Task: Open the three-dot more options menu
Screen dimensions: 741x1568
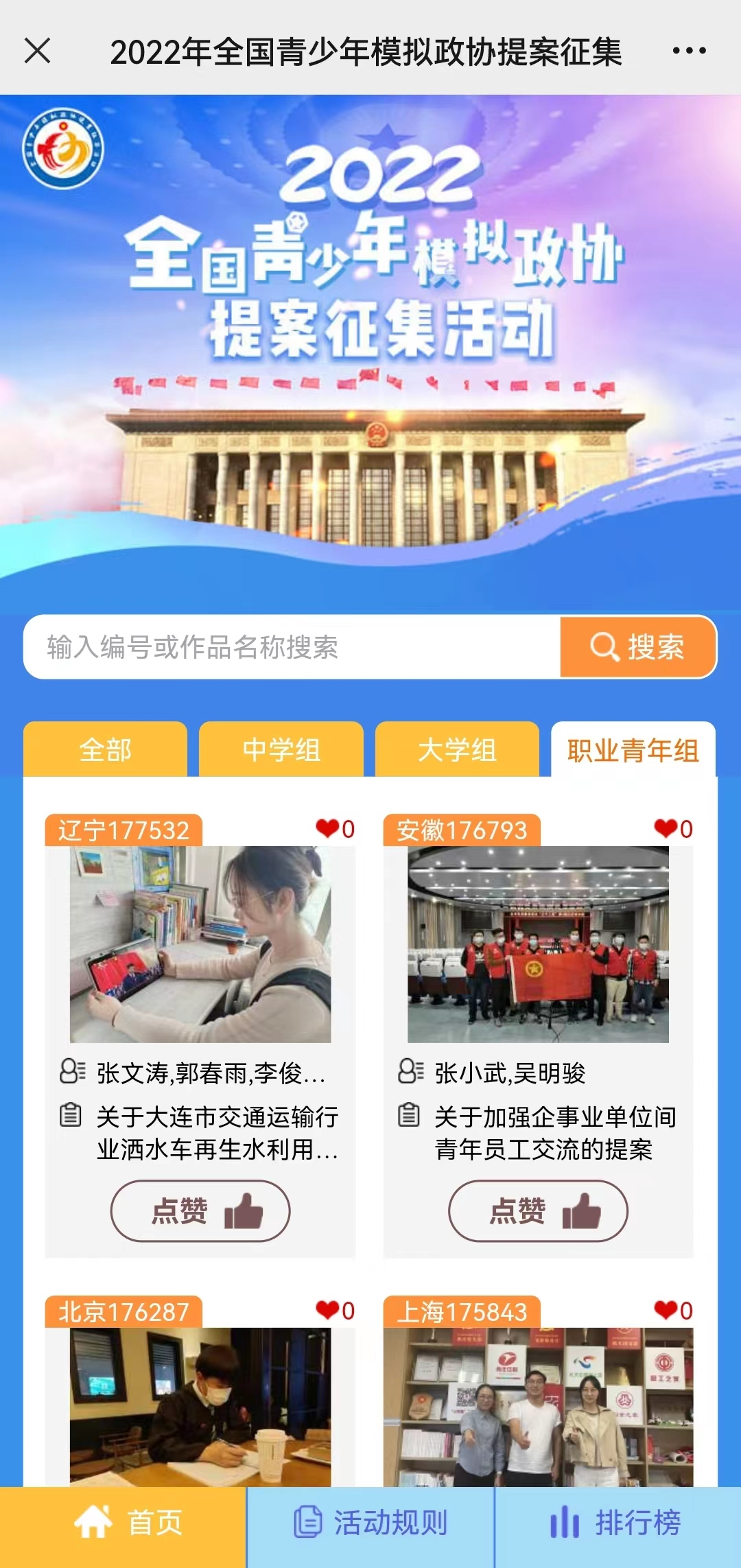Action: [x=689, y=51]
